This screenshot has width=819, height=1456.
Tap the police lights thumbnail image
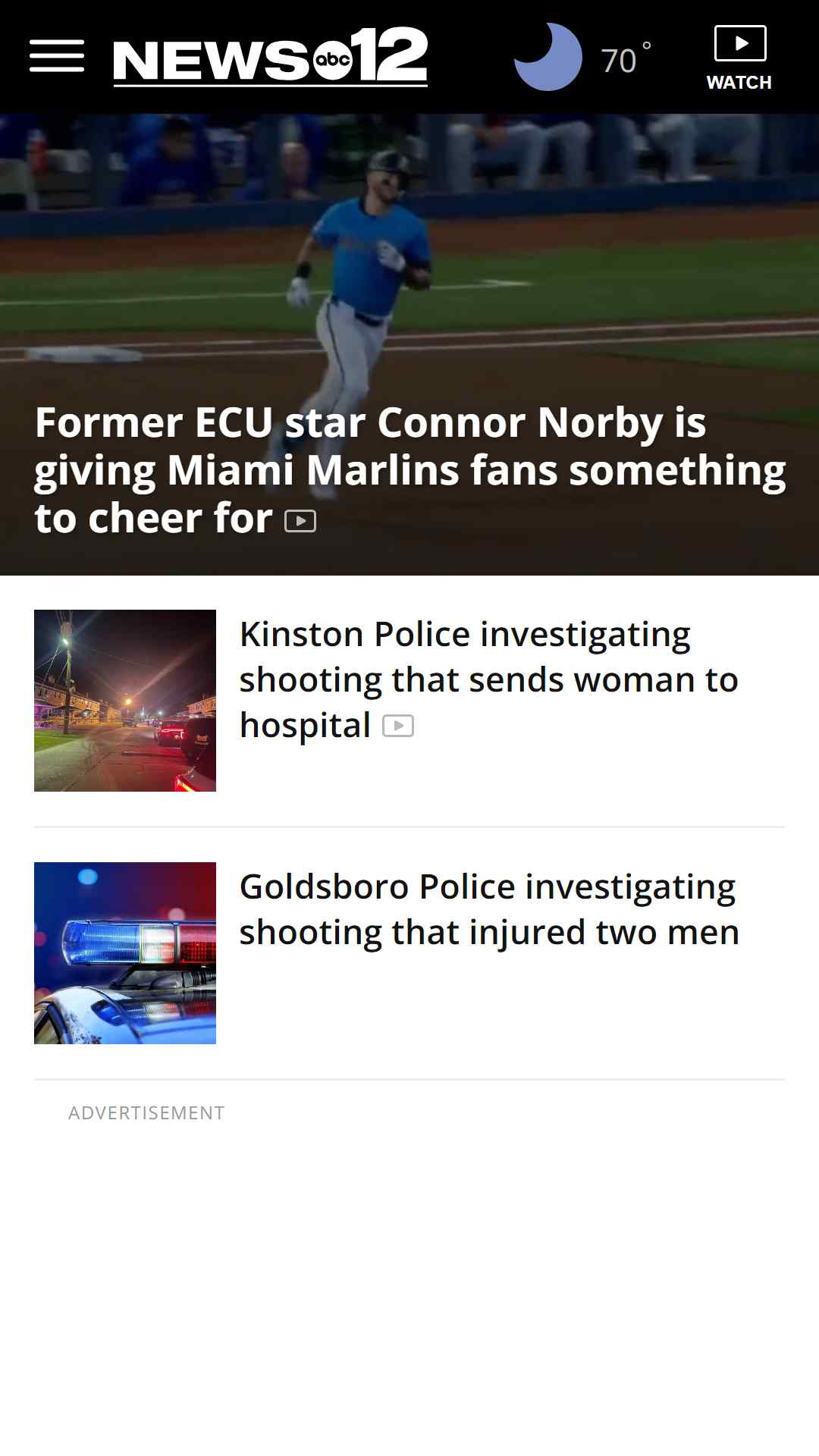125,953
